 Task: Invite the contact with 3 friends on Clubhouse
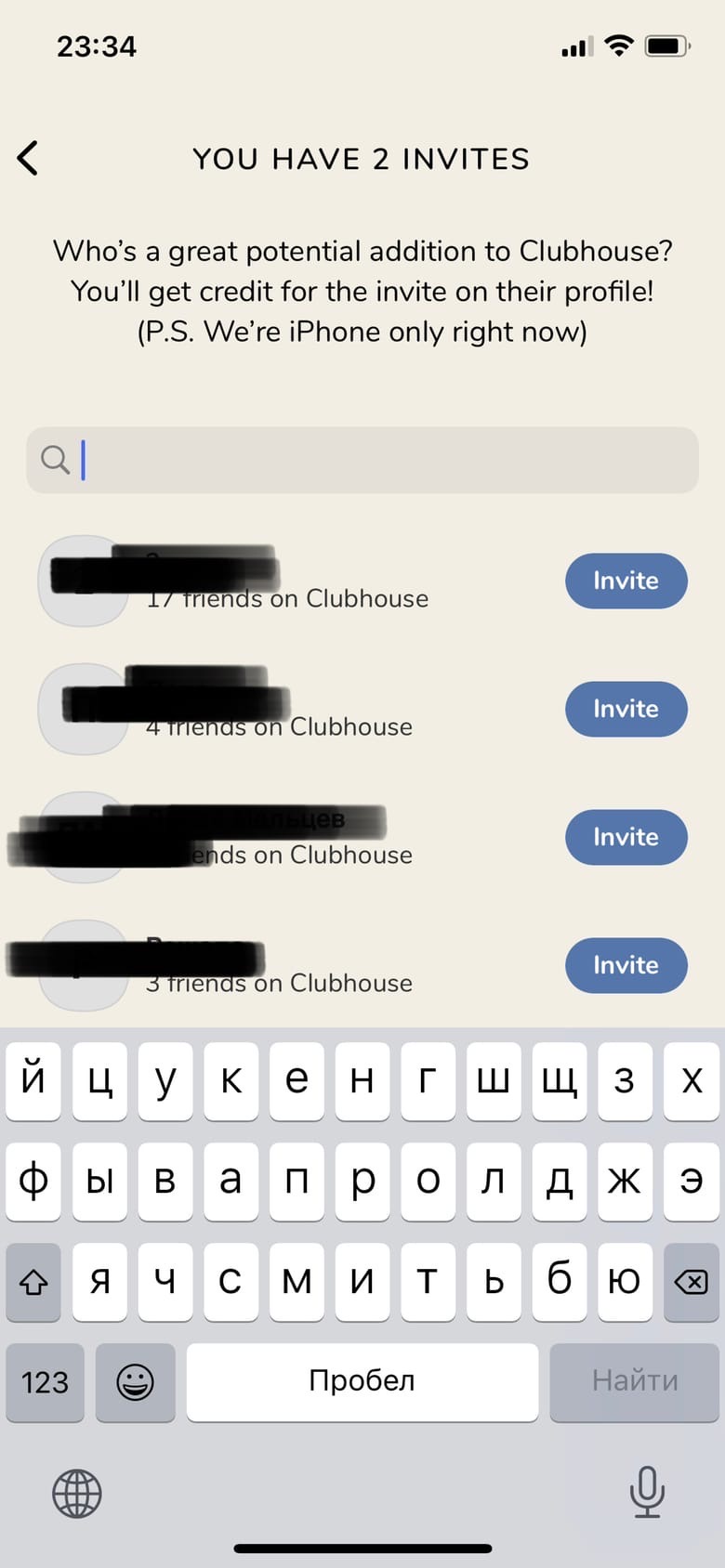[626, 966]
